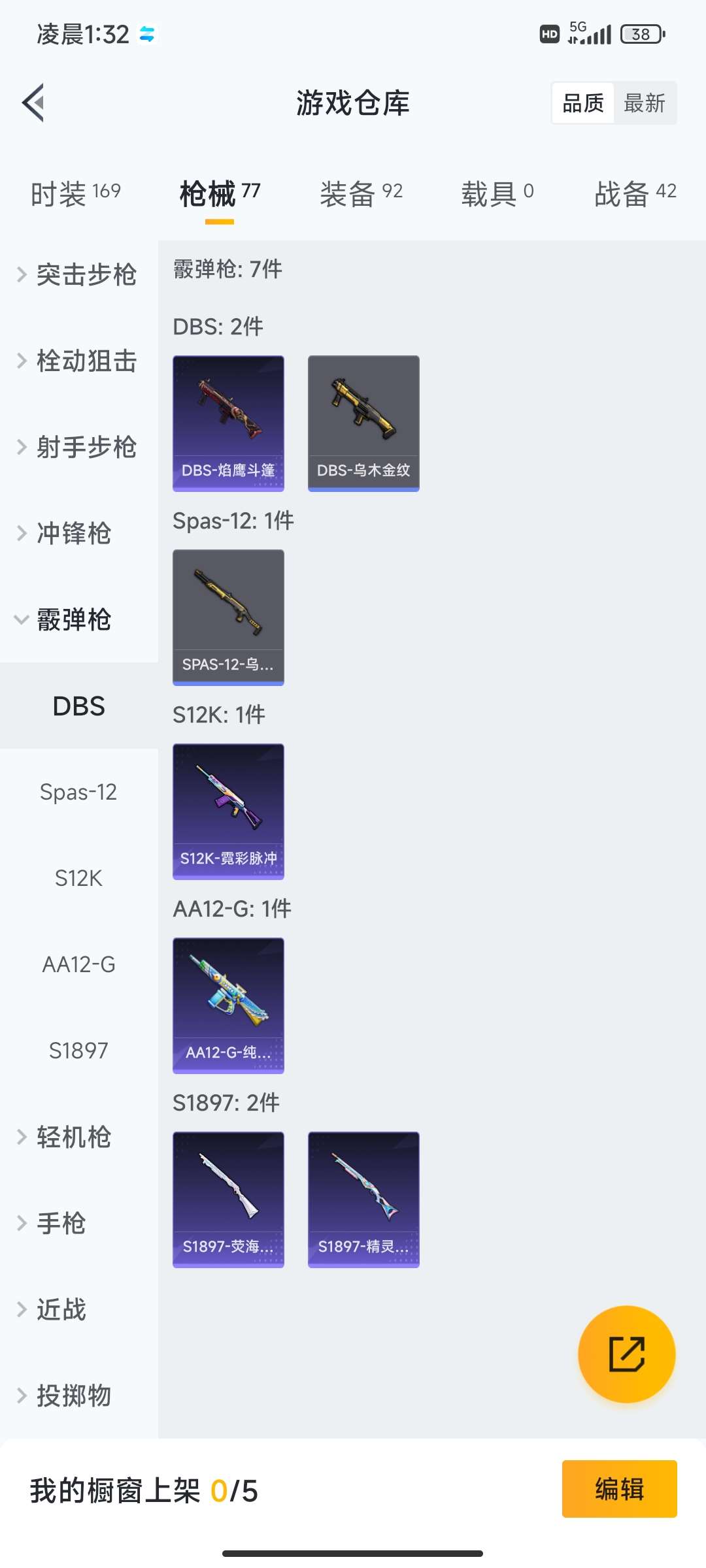
Task: Switch to the 载具 tab
Action: [x=497, y=193]
